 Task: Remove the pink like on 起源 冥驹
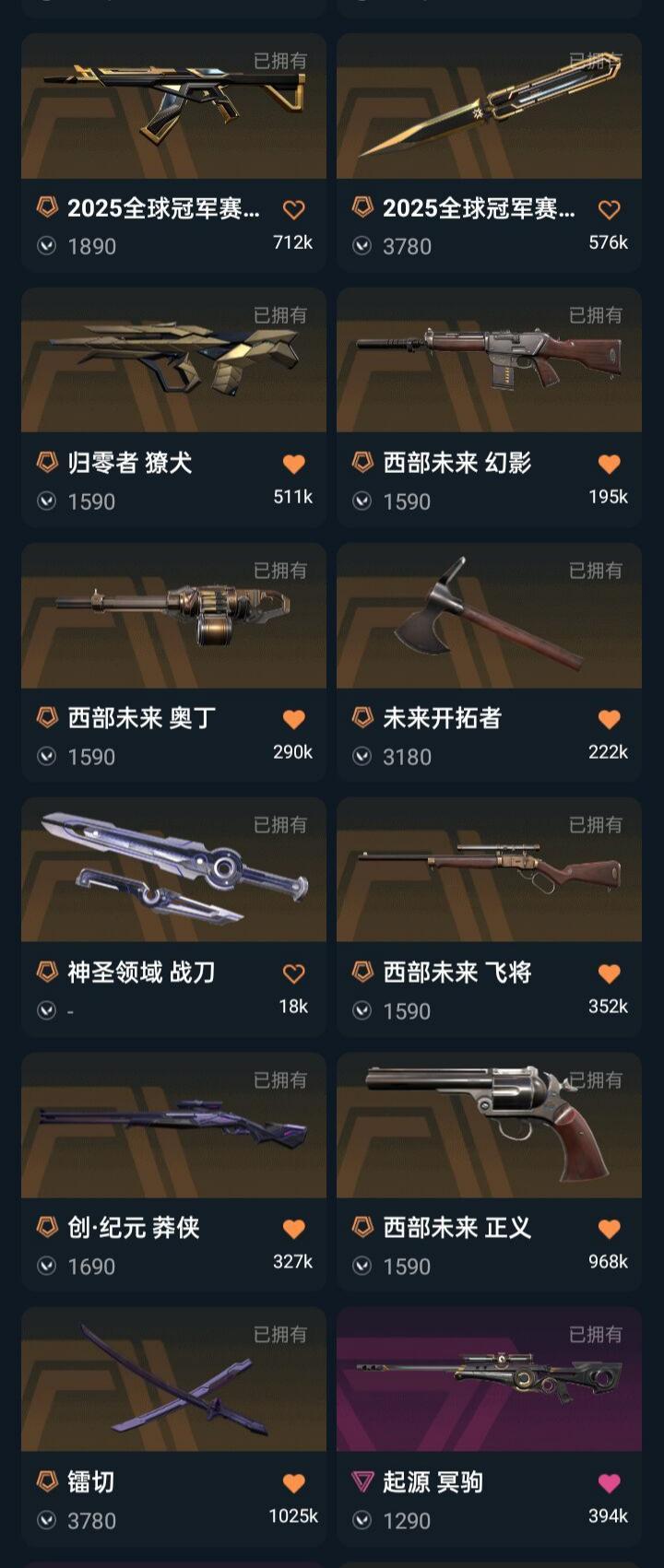(x=609, y=1484)
